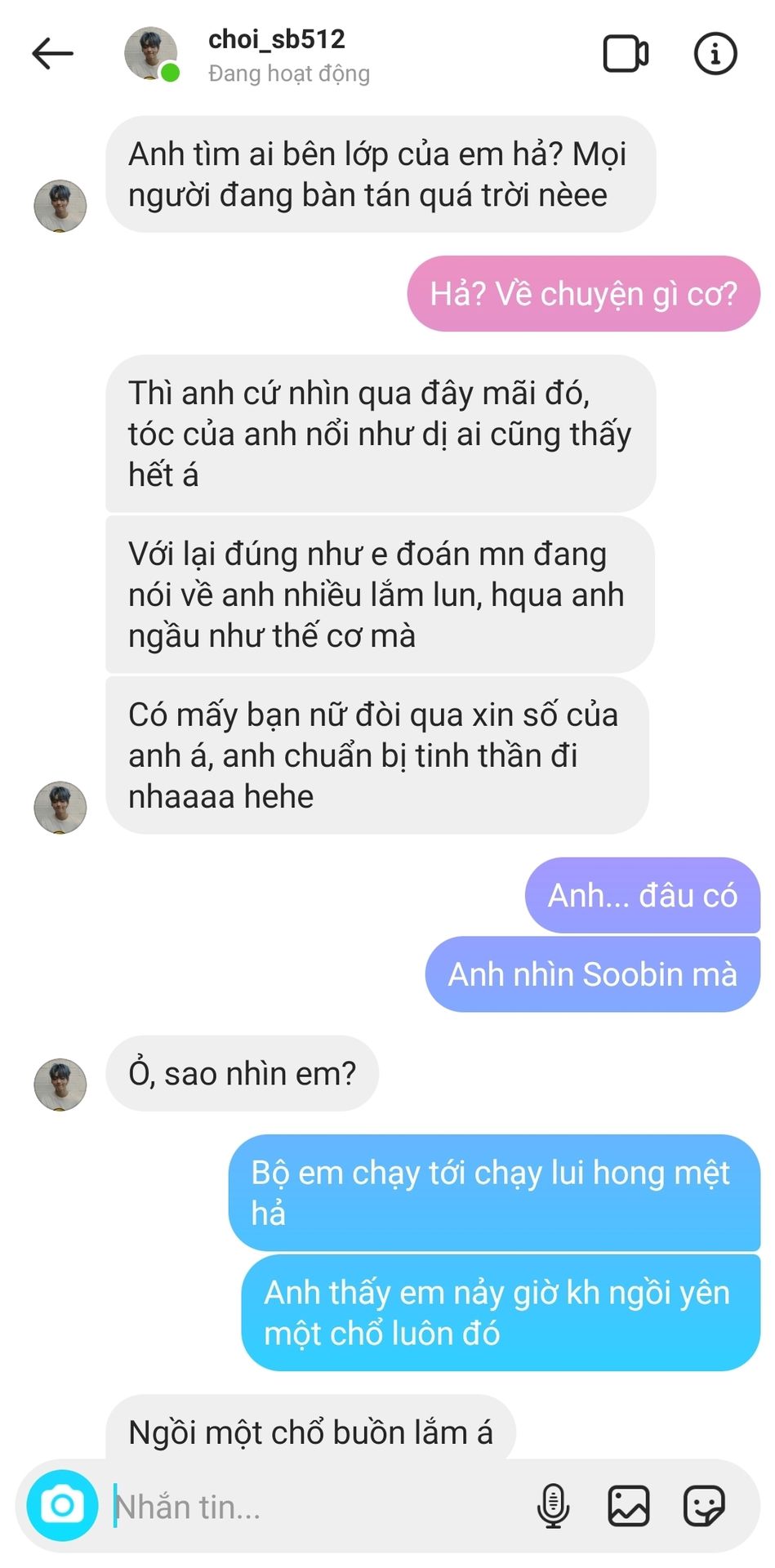Open the conversation info icon
This screenshot has width=775, height=1568.
(x=715, y=54)
